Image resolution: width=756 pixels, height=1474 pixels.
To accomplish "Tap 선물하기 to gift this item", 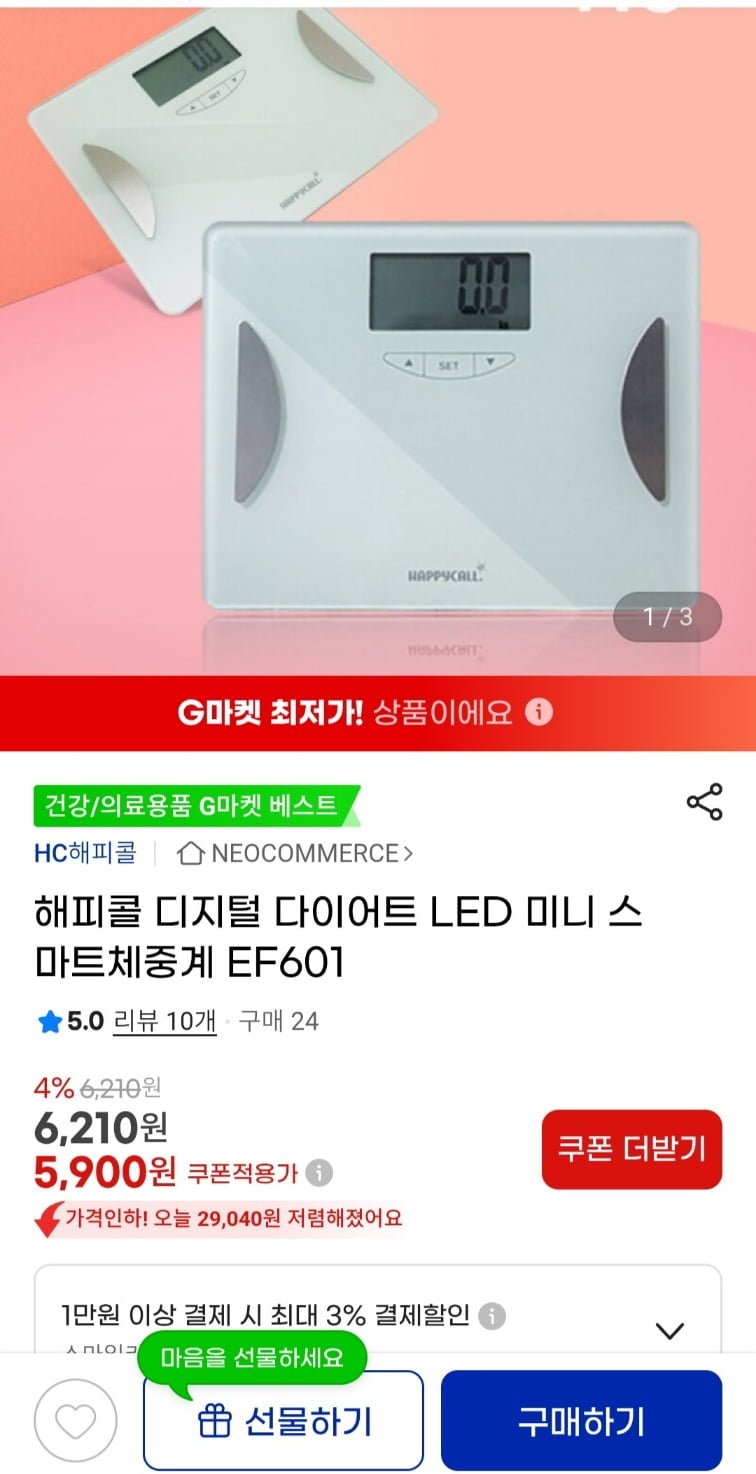I will pyautogui.click(x=283, y=1421).
